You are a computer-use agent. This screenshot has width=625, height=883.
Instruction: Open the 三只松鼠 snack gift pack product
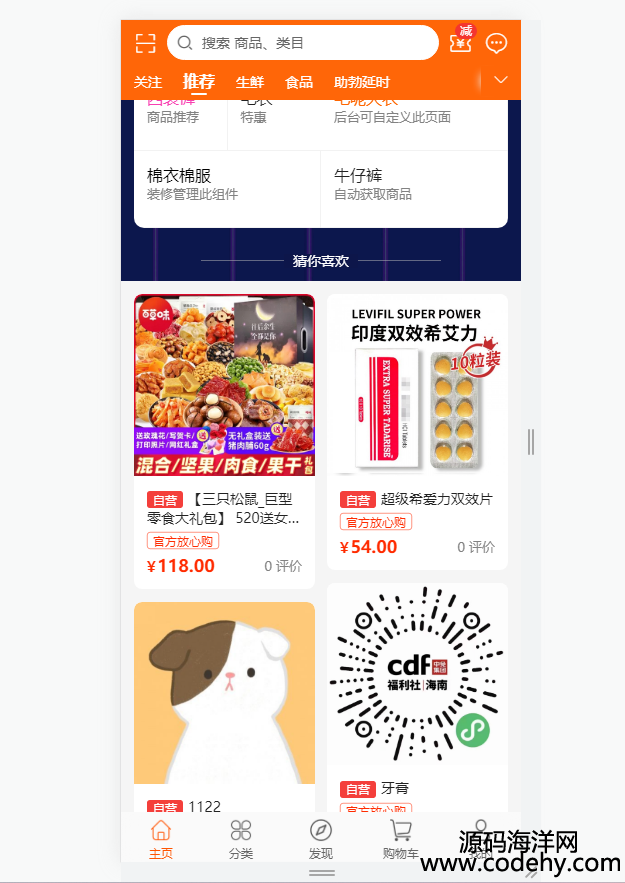tap(224, 440)
